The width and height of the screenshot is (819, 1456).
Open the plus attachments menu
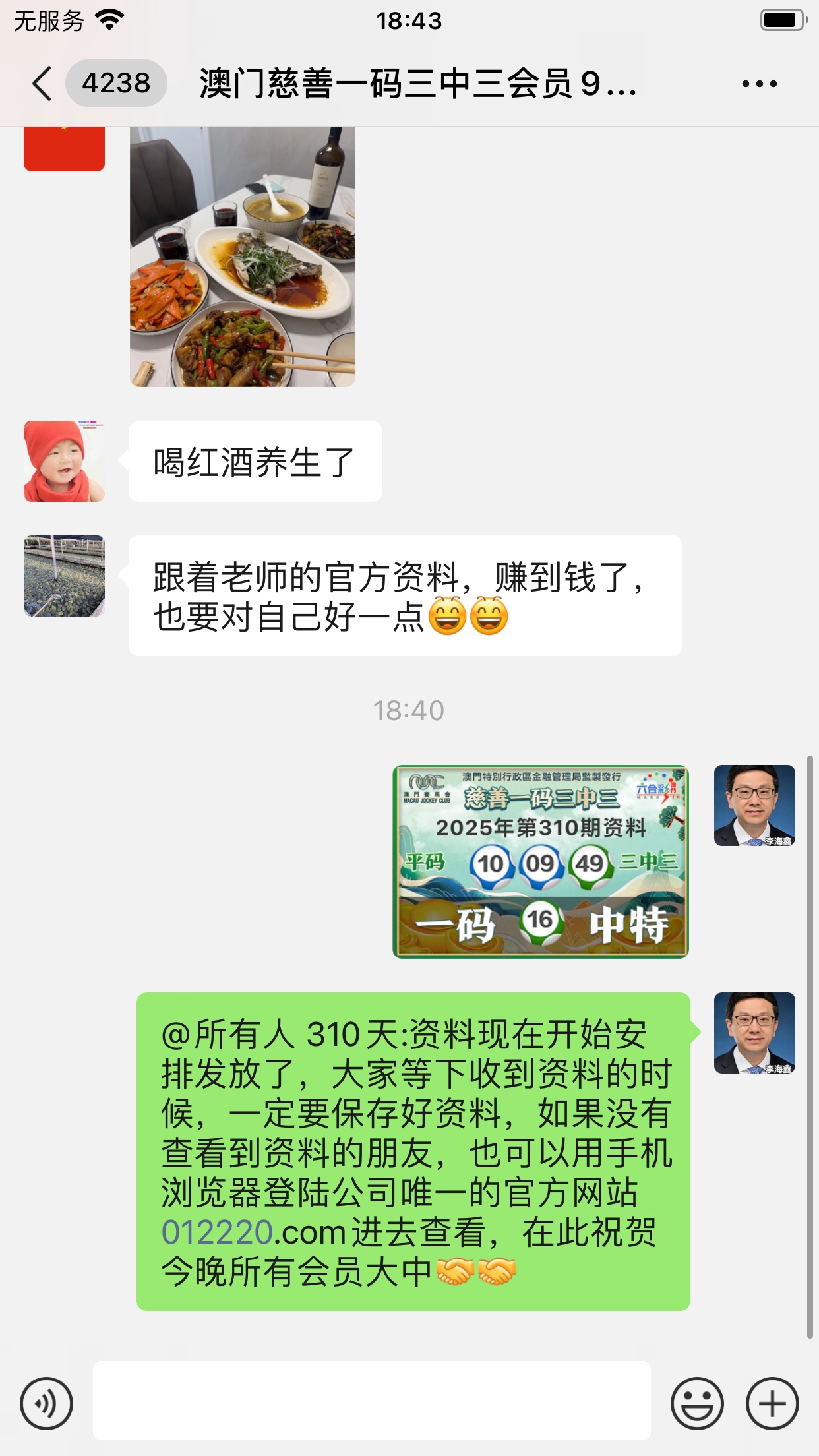click(x=772, y=1403)
